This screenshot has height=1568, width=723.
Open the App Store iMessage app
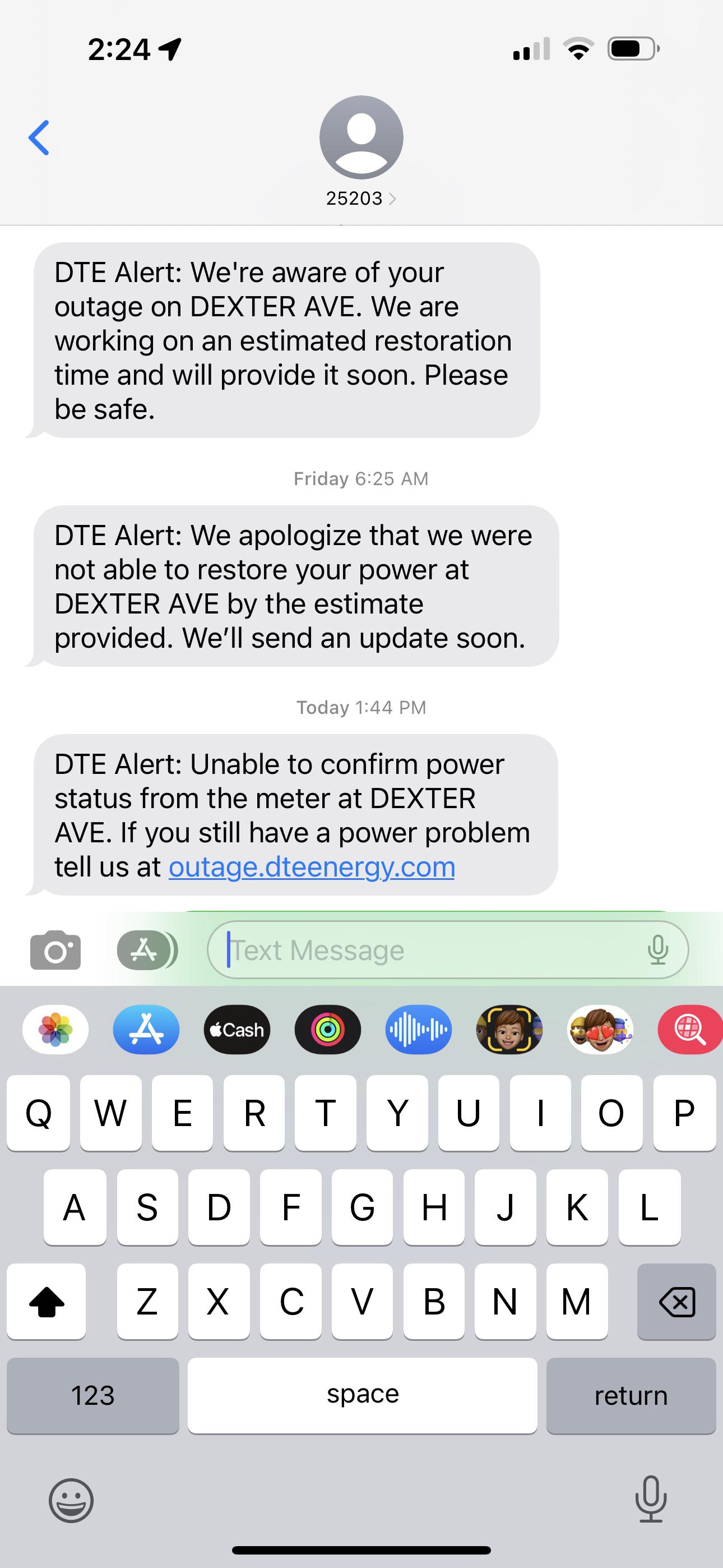click(146, 1030)
